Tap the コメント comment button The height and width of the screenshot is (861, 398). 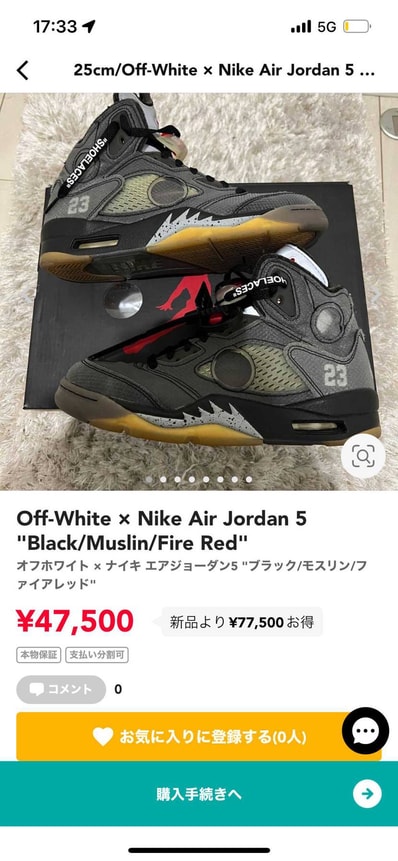coord(61,690)
